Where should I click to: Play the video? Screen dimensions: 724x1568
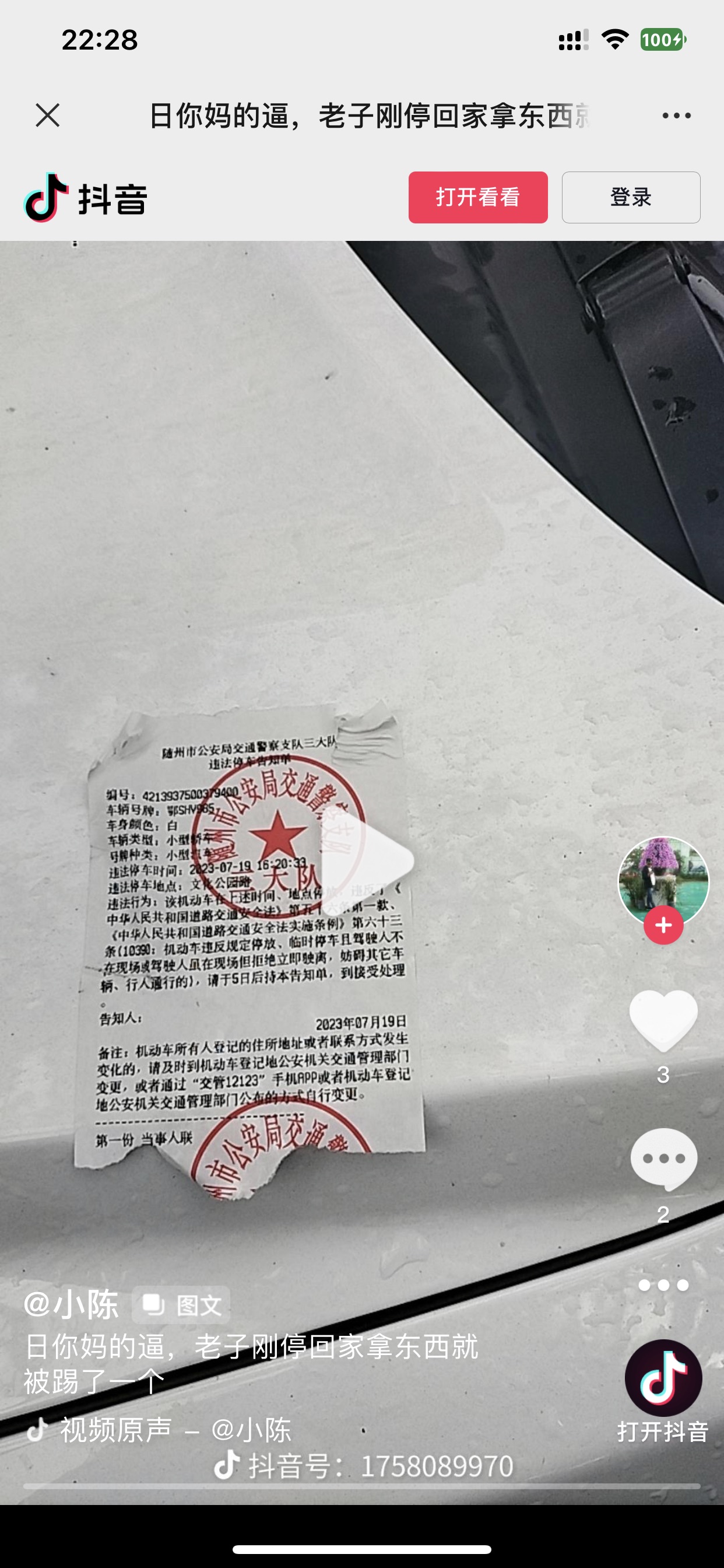[367, 860]
